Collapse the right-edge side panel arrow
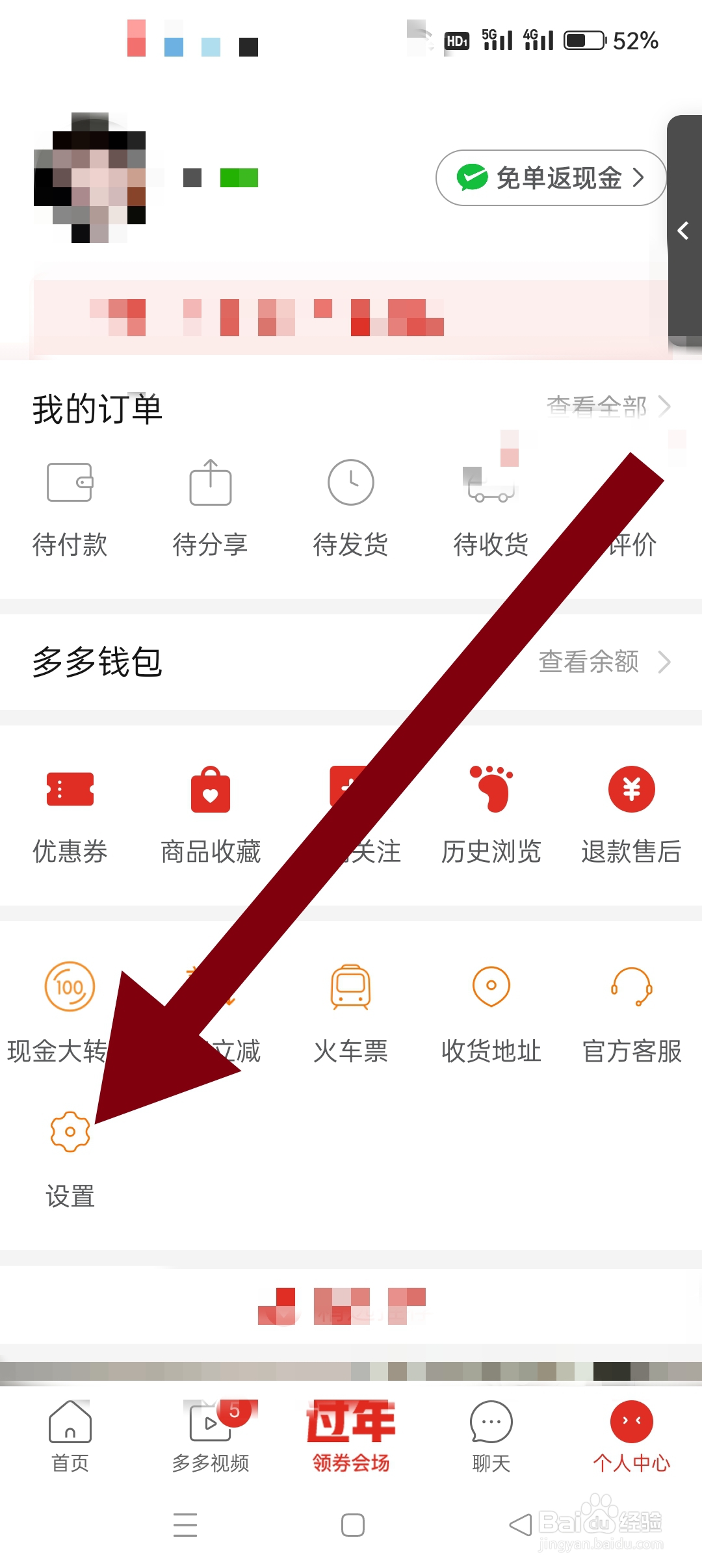 (x=684, y=231)
